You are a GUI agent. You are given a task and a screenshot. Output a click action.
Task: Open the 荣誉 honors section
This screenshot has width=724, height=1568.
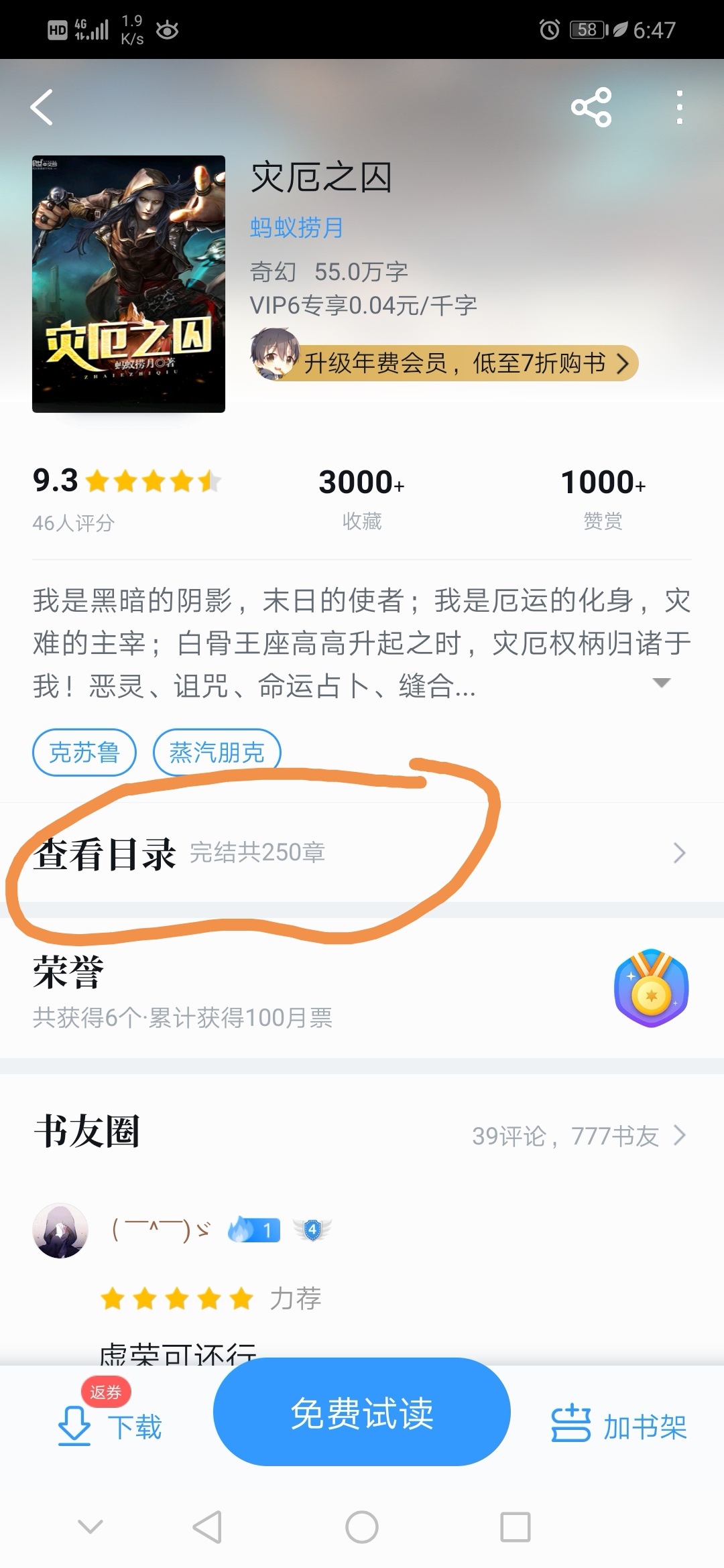(362, 990)
